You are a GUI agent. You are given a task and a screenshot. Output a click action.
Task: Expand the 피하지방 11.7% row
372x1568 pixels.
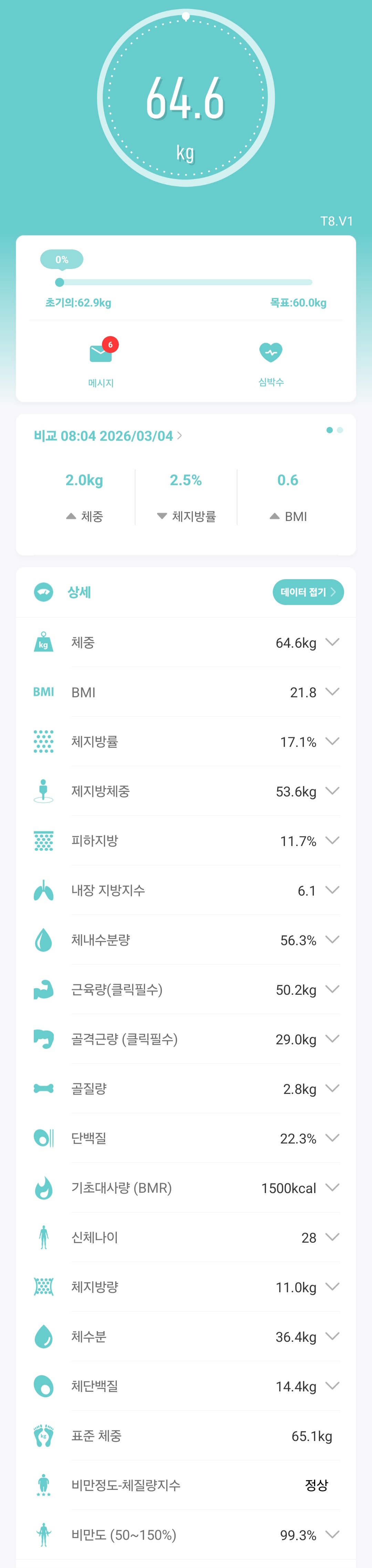coord(332,840)
